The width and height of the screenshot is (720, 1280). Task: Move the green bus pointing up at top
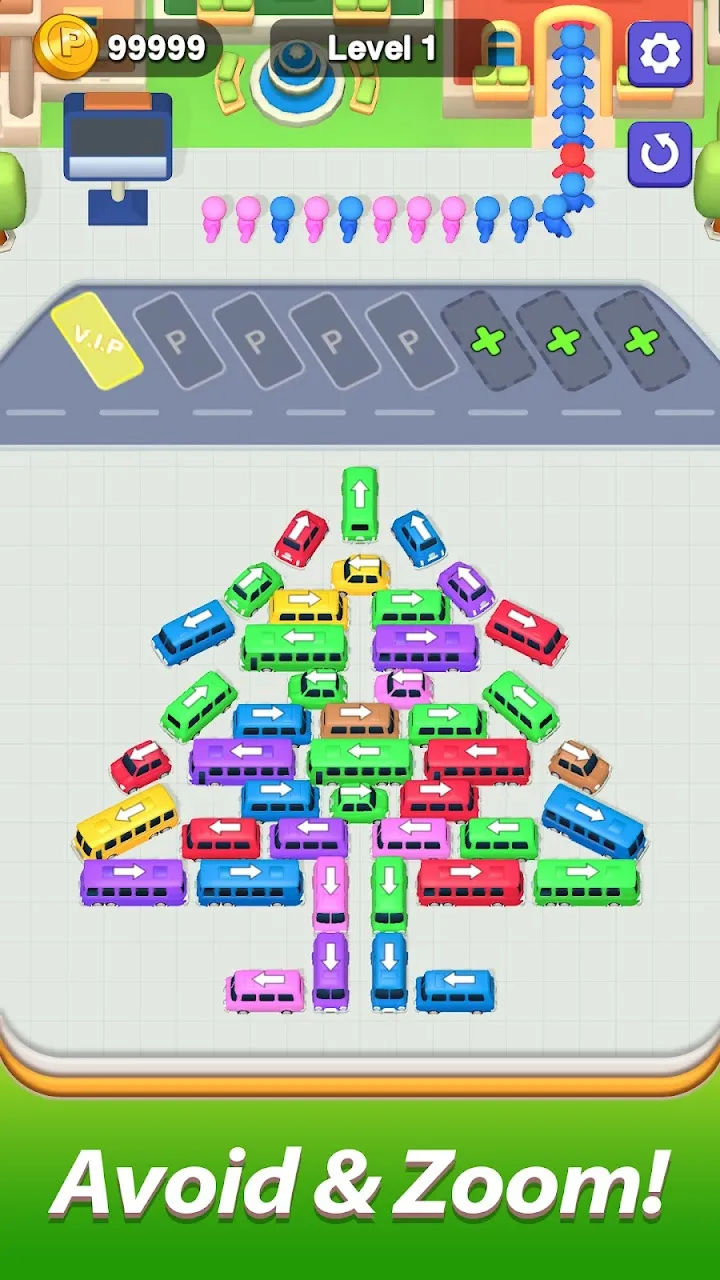[x=360, y=502]
